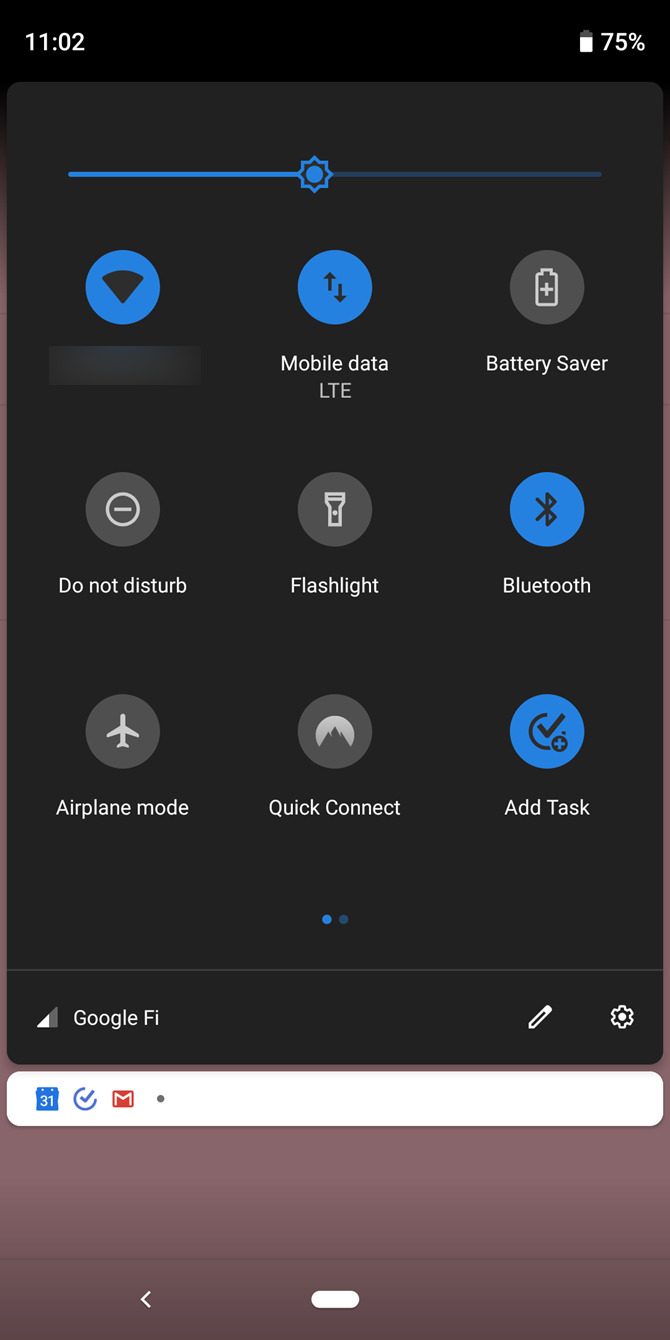The image size is (670, 1340).
Task: Turn off the Wi-Fi tile
Action: tap(123, 288)
